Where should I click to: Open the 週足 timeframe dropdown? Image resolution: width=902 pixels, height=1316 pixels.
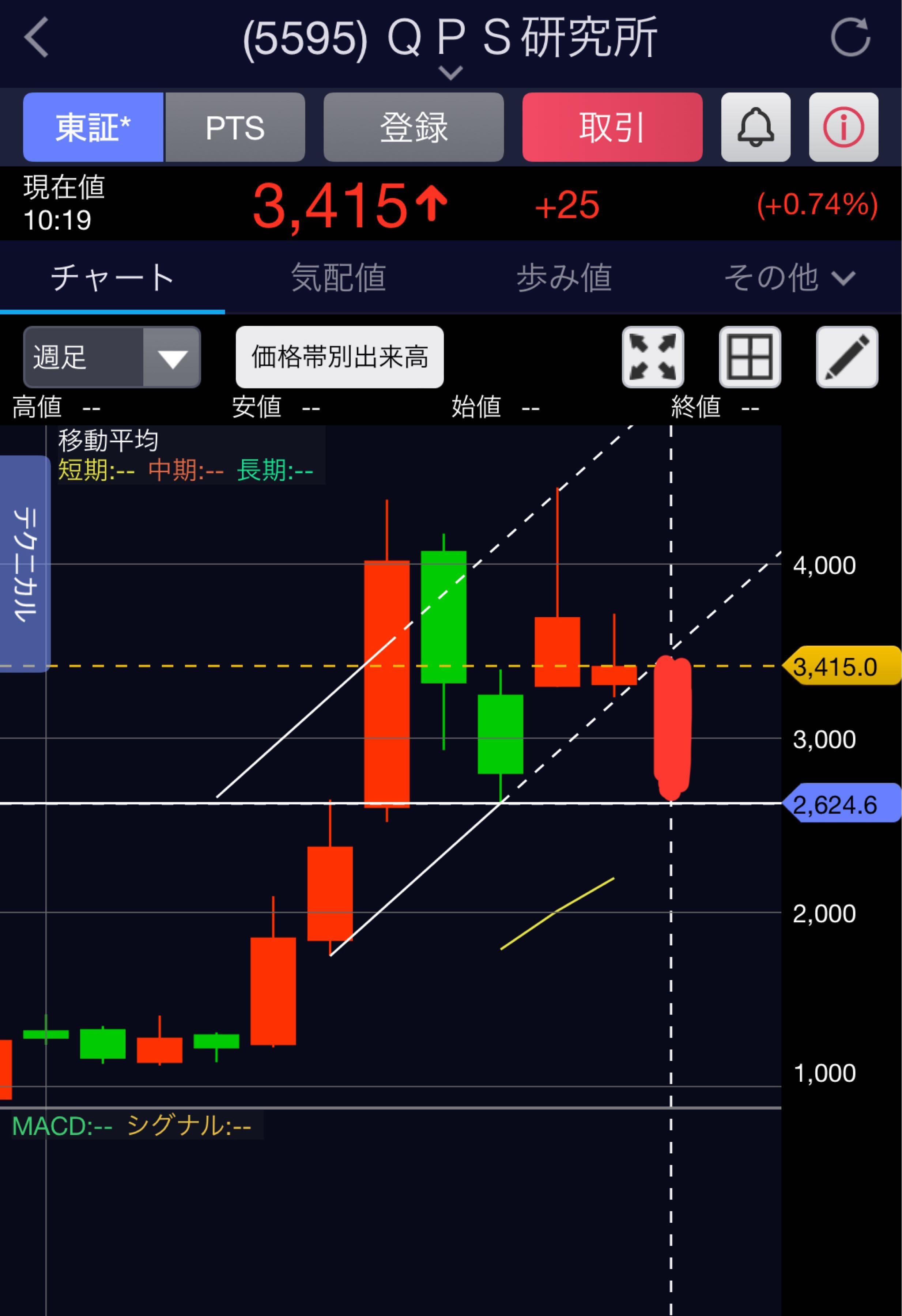pos(112,357)
